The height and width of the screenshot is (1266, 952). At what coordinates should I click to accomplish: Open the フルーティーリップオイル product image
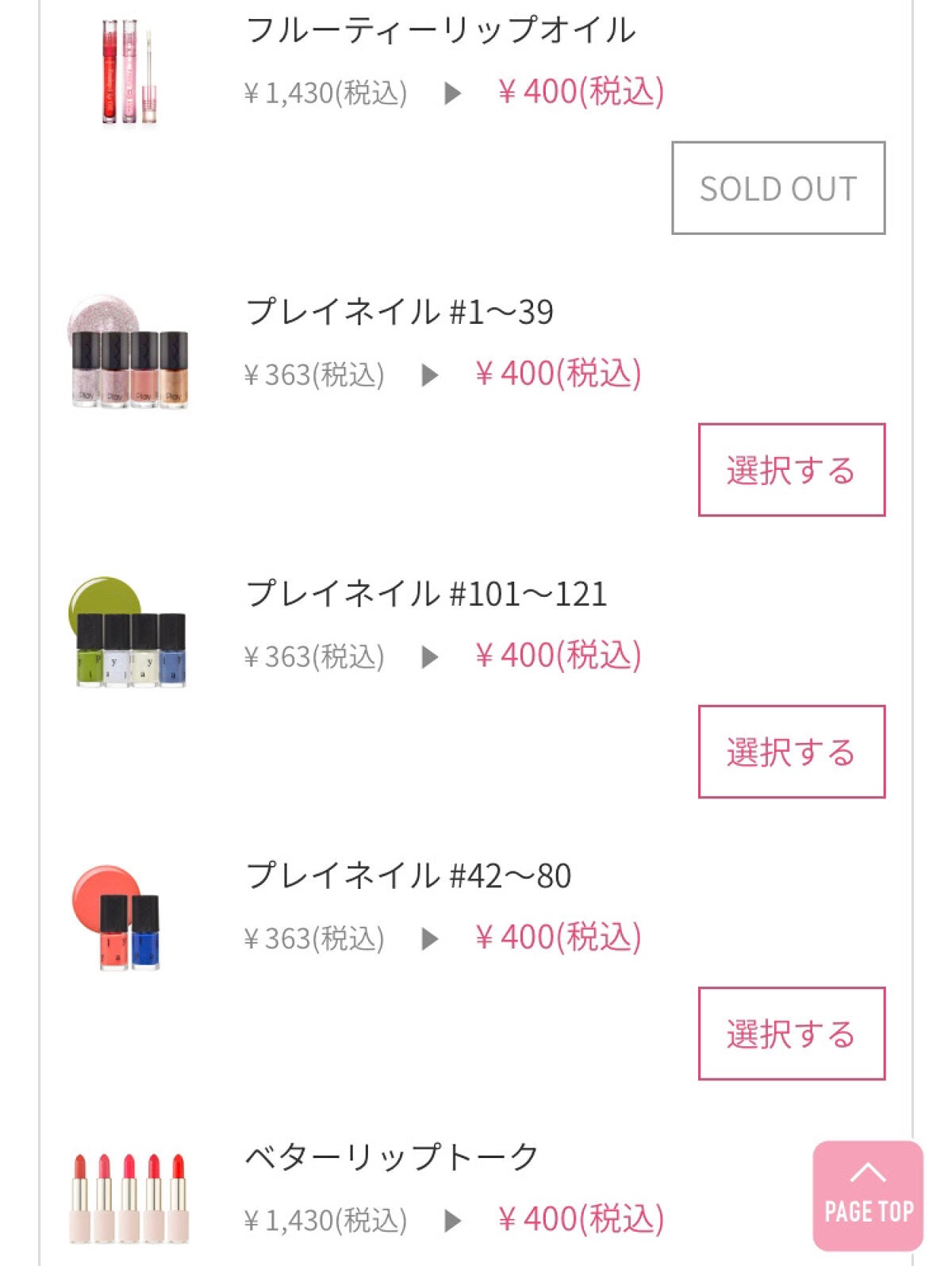click(129, 71)
